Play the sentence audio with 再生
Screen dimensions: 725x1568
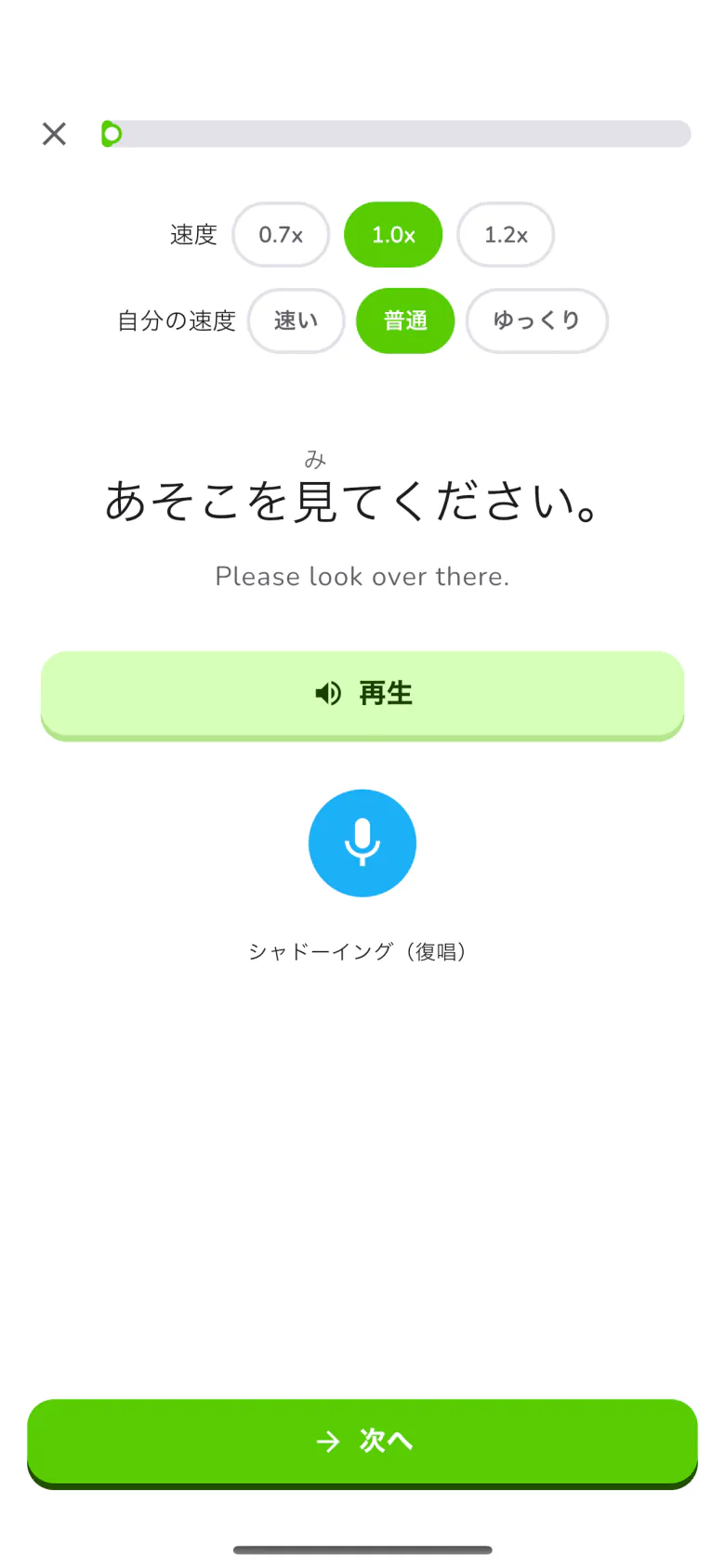coord(362,695)
